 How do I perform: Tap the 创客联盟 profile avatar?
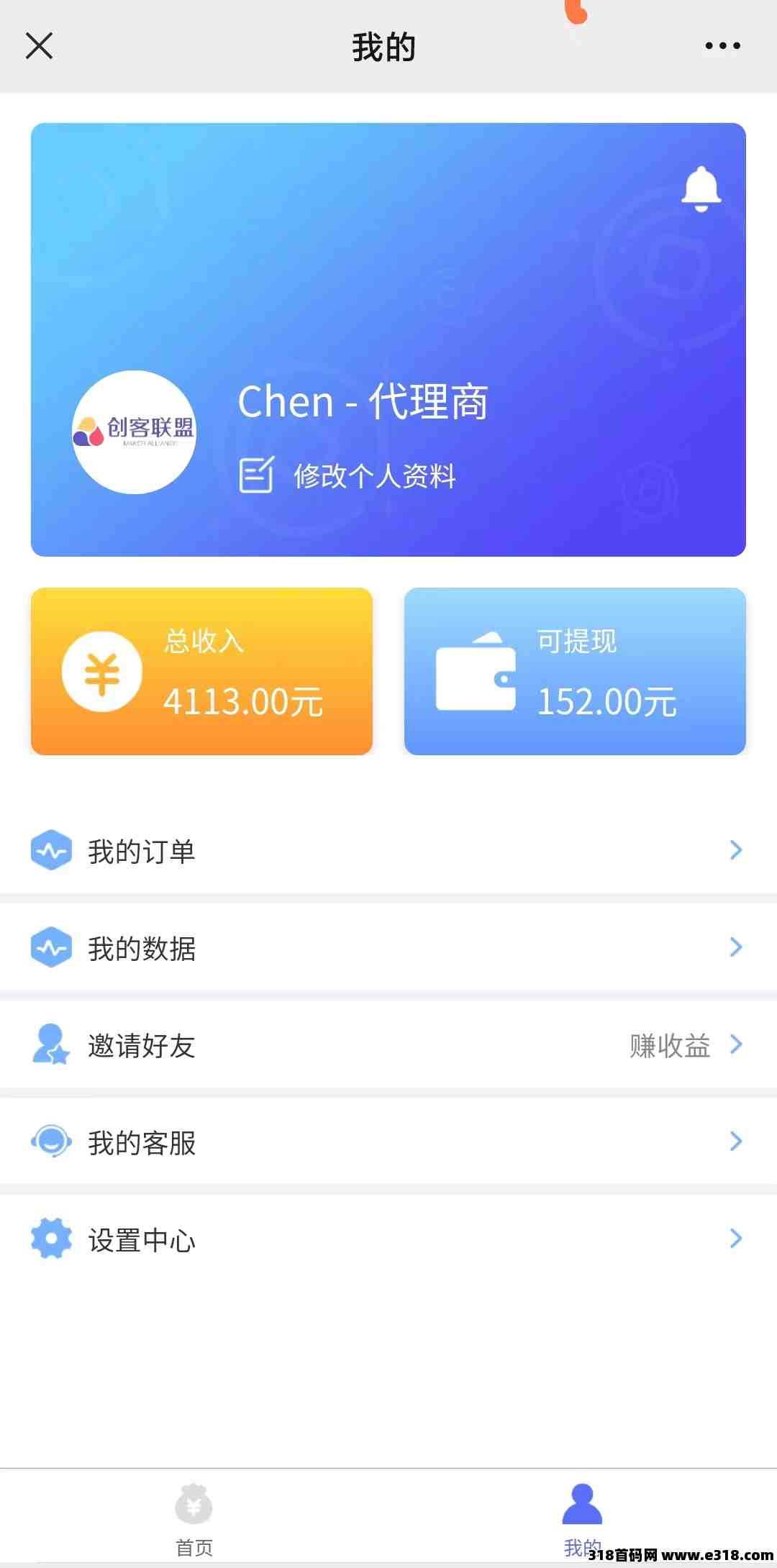point(135,432)
